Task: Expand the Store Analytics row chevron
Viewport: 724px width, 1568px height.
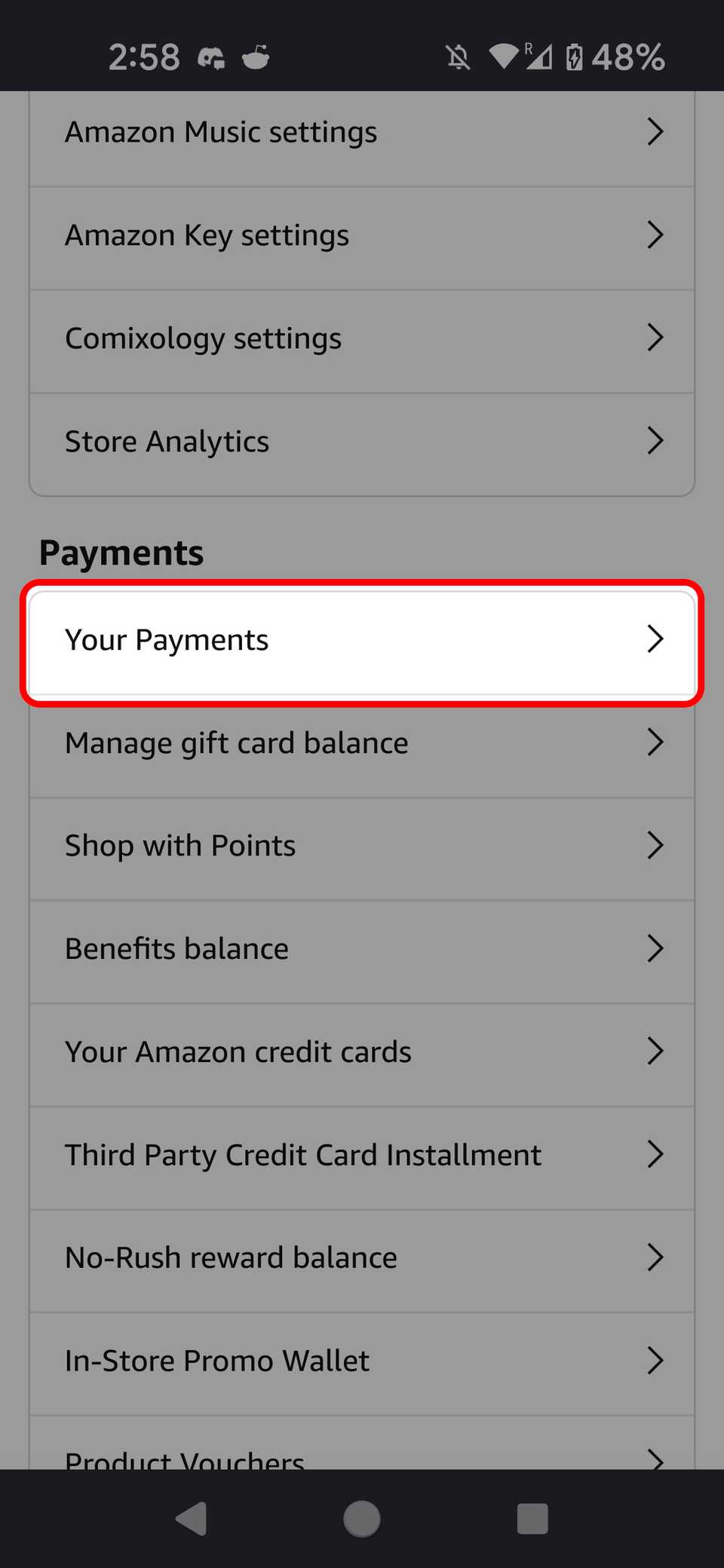Action: coord(655,441)
